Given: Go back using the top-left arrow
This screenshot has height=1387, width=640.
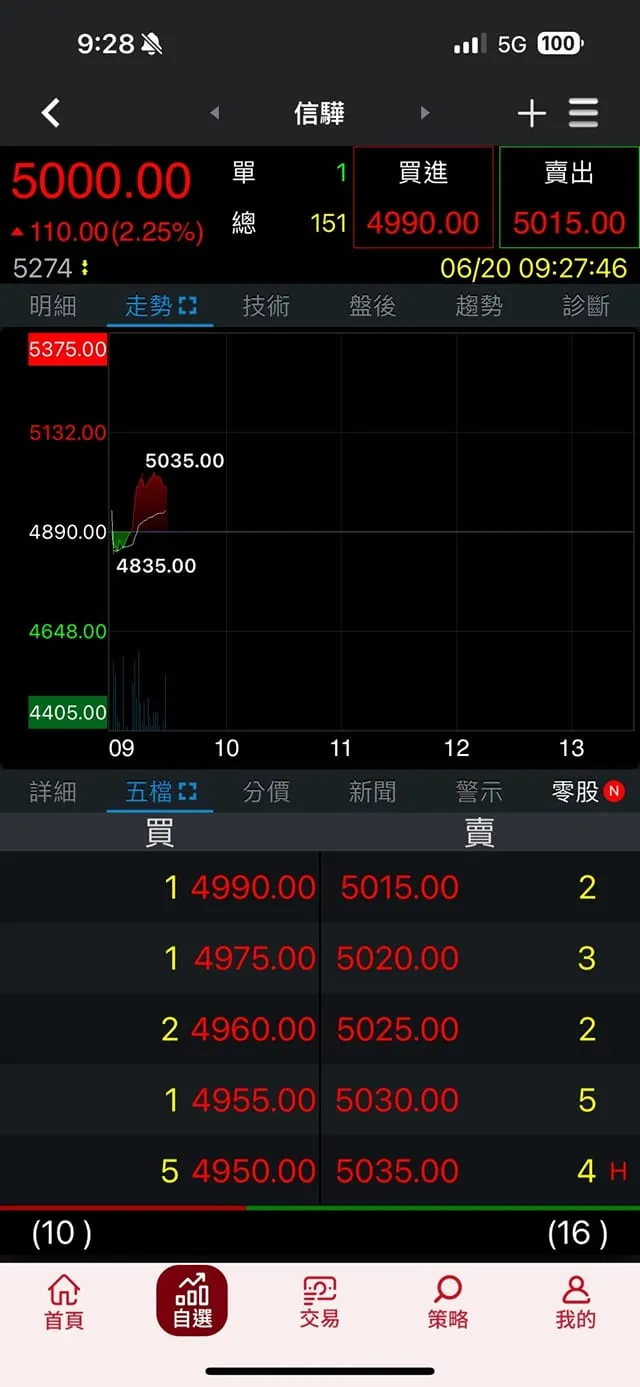Looking at the screenshot, I should coord(51,113).
